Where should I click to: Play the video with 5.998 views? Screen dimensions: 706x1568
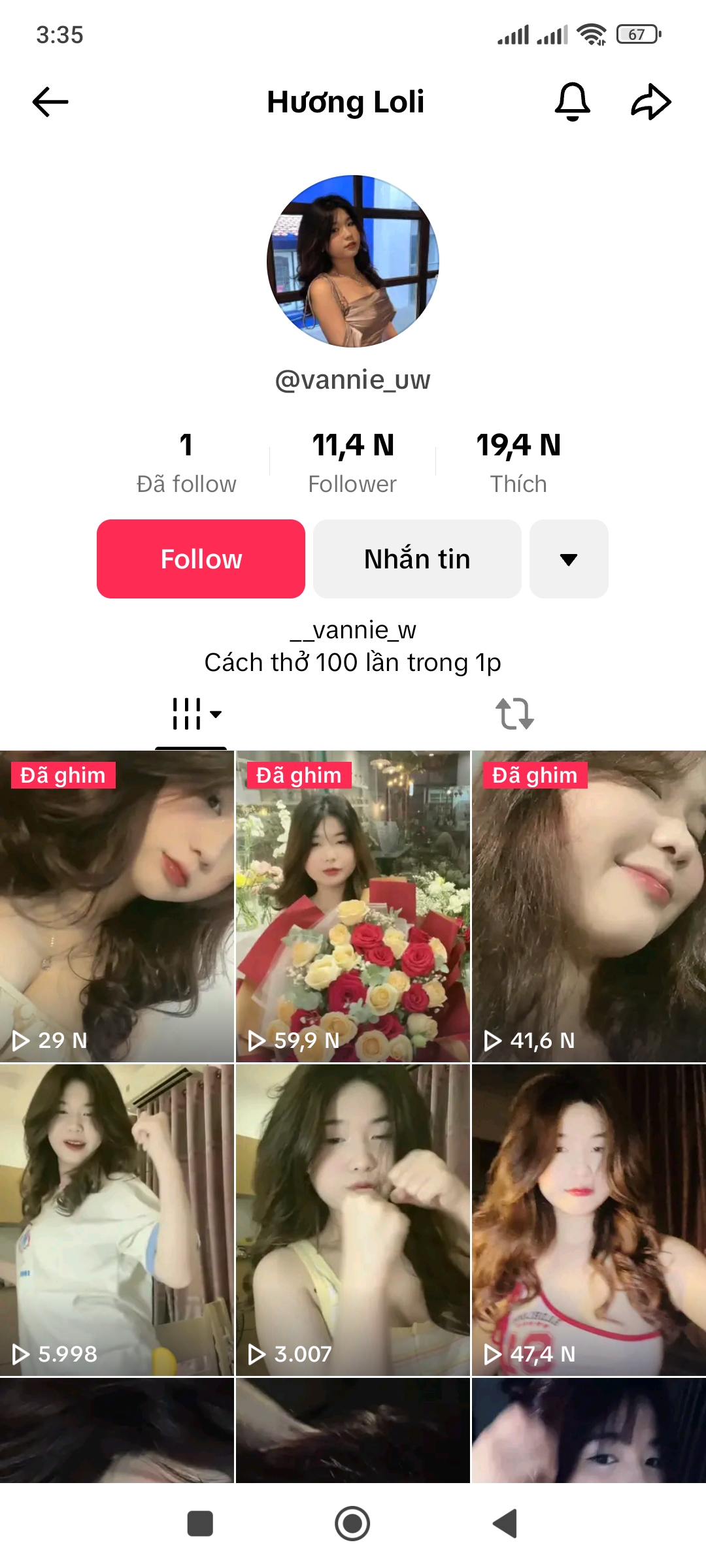click(117, 1220)
